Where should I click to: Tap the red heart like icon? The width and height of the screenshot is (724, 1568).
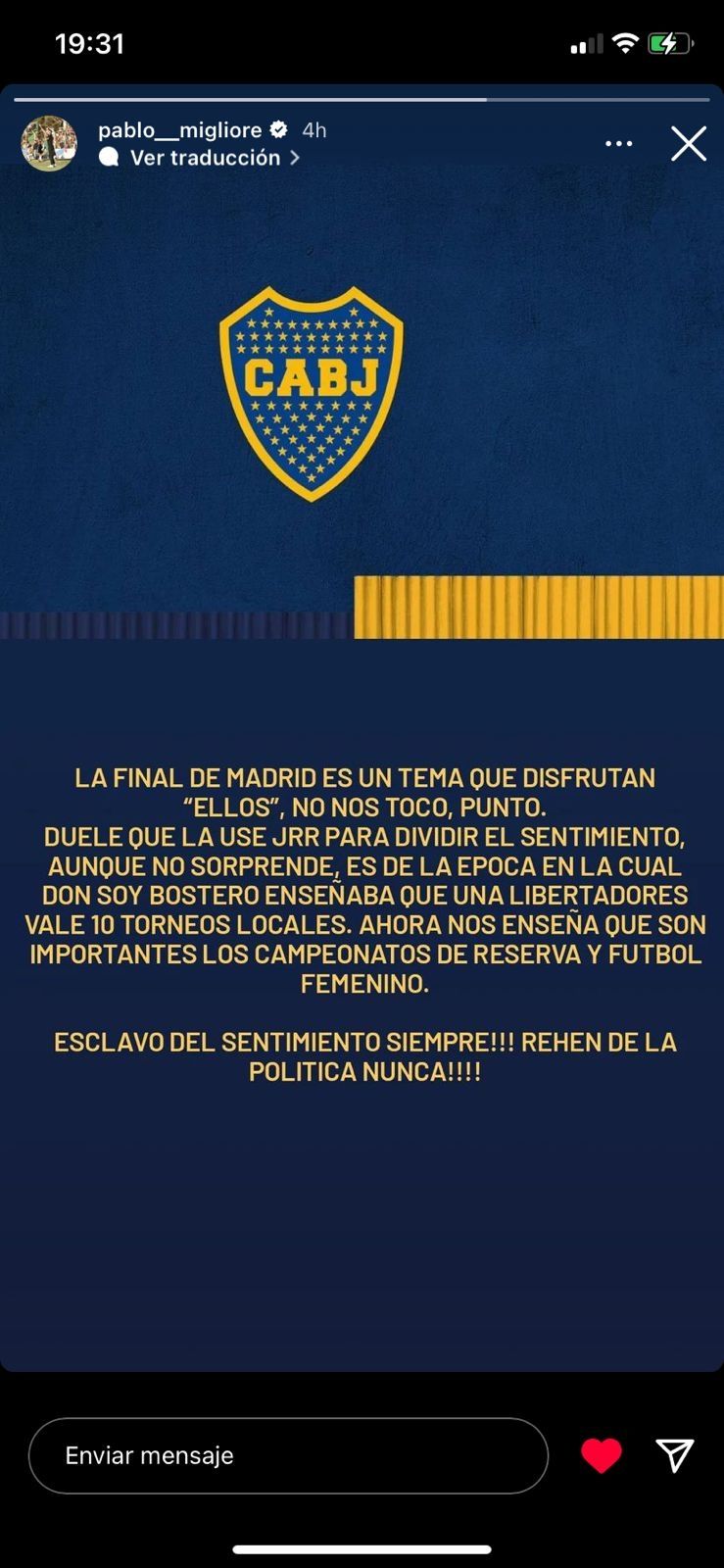[x=601, y=1456]
